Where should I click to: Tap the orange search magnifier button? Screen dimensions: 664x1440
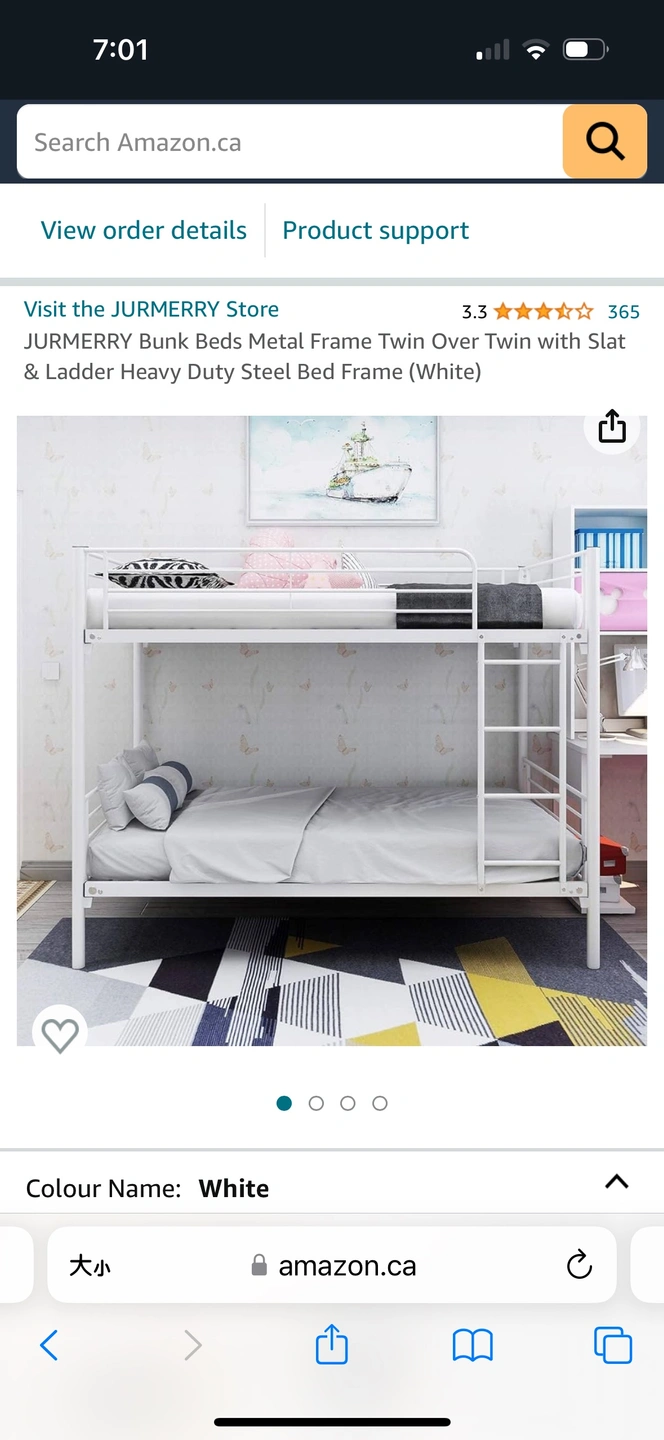604,142
